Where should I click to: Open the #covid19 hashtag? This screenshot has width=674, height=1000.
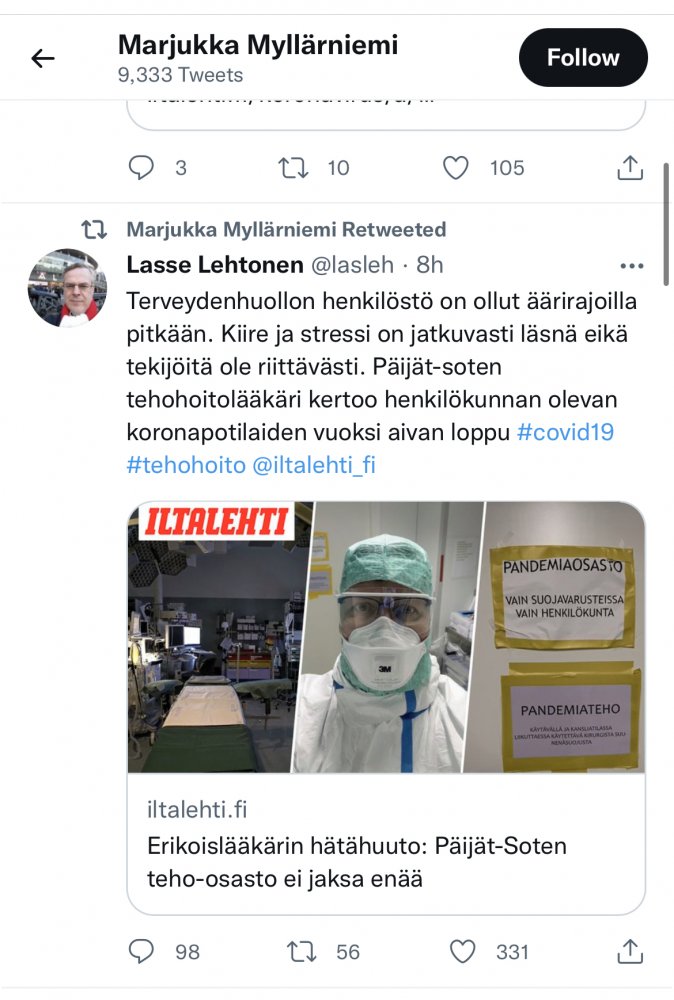coord(565,433)
